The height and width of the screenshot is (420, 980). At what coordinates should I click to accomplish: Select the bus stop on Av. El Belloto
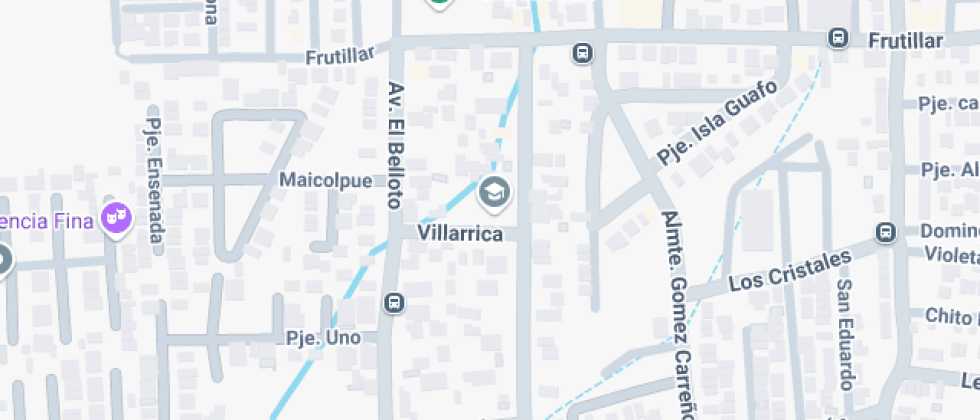(x=395, y=302)
